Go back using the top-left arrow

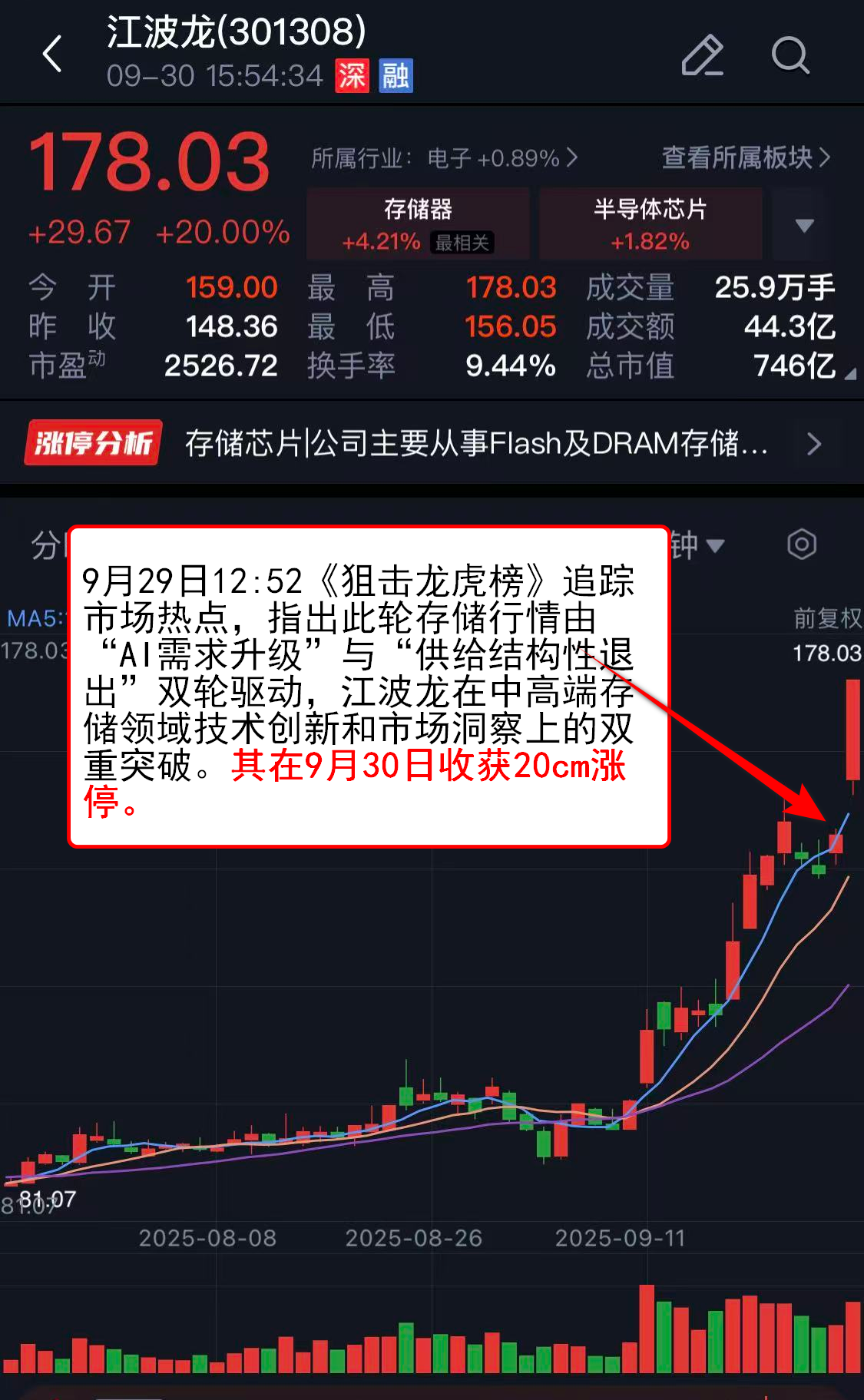(x=51, y=55)
